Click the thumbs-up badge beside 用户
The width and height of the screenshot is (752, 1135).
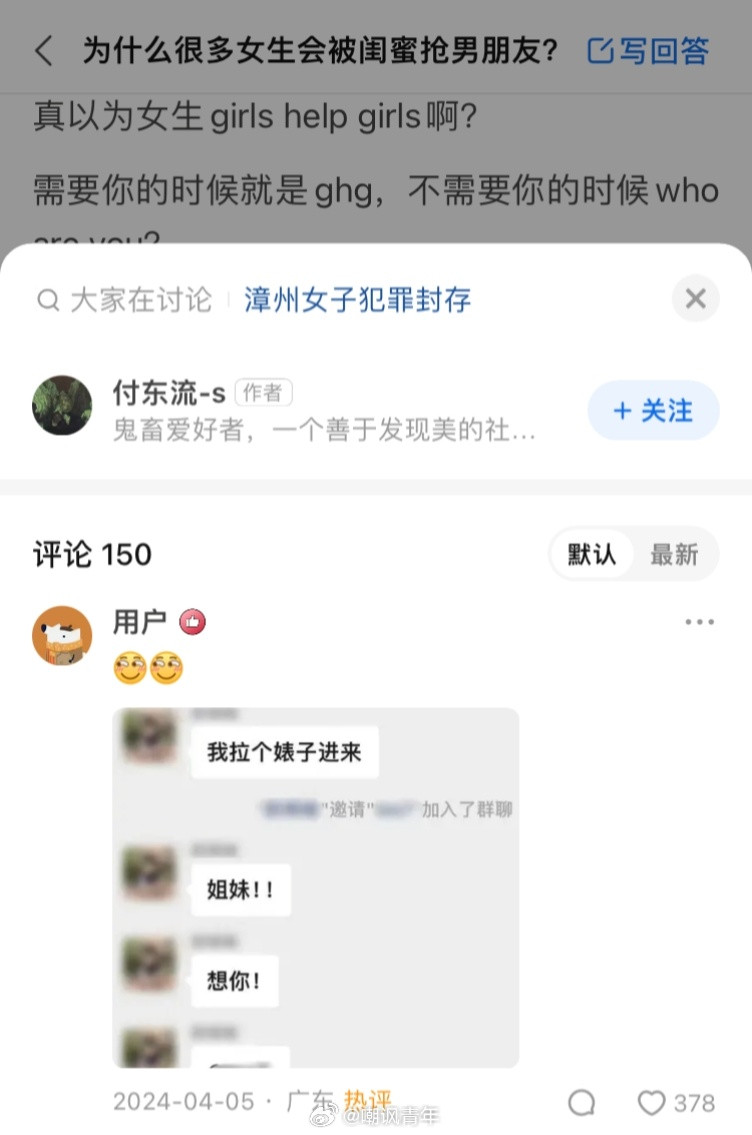(x=192, y=621)
